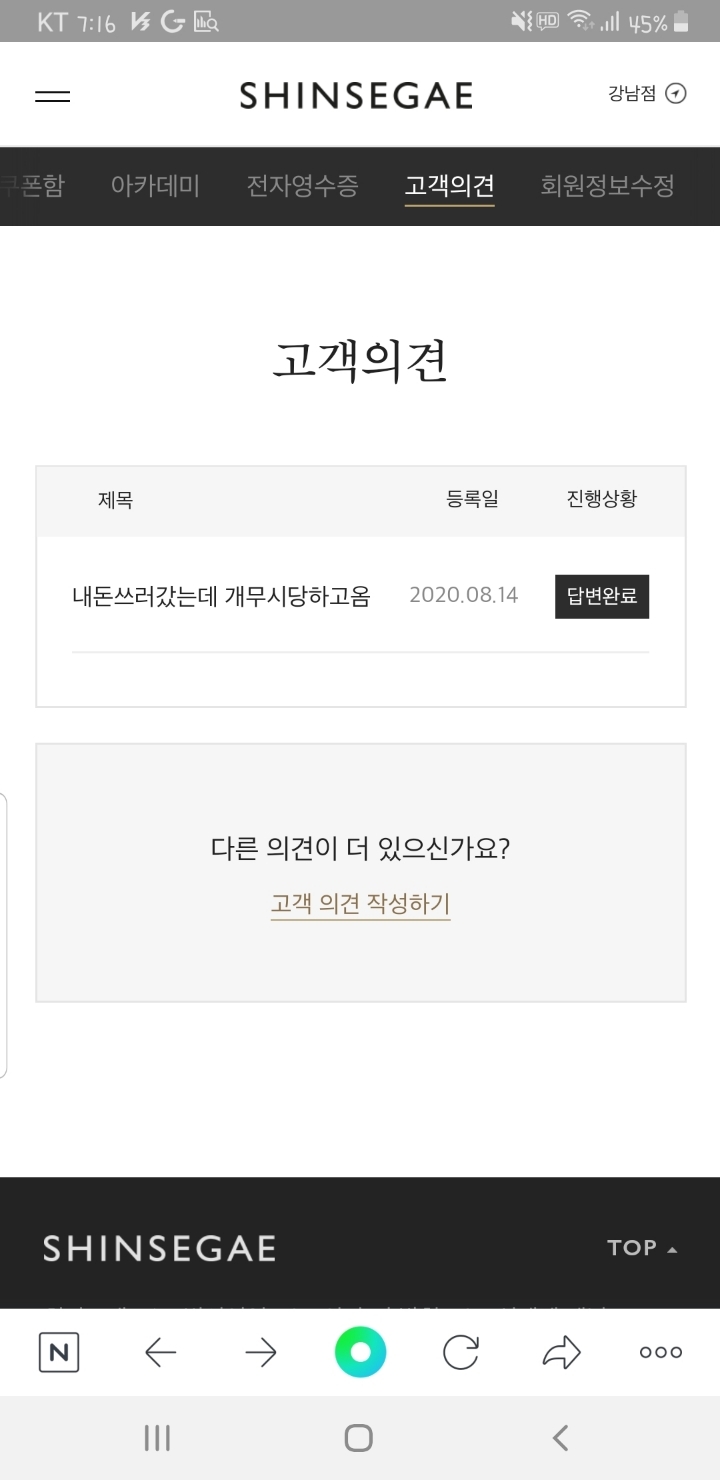720x1480 pixels.
Task: Change the 강남점 store selection
Action: point(647,94)
